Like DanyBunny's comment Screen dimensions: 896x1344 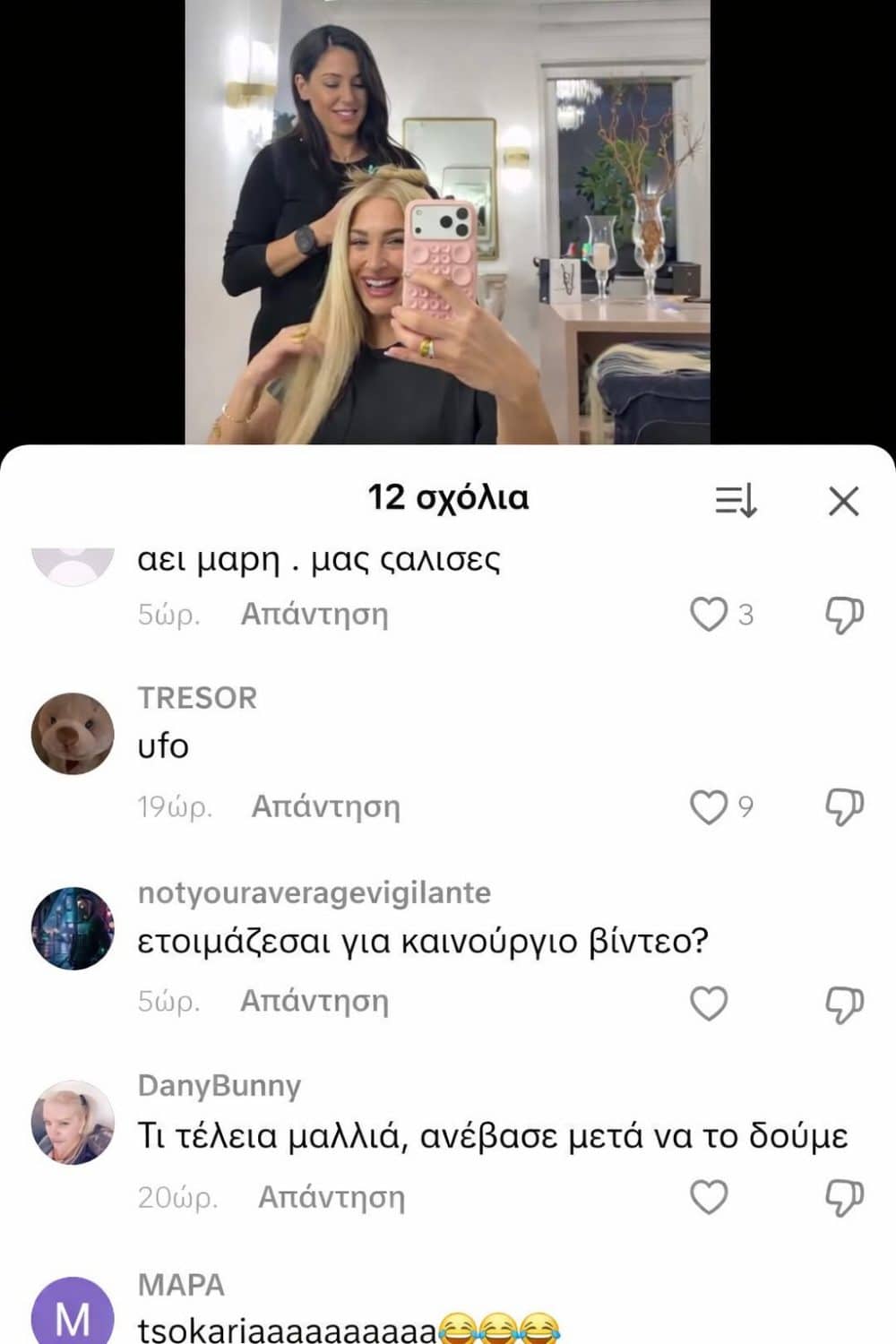pyautogui.click(x=709, y=1197)
